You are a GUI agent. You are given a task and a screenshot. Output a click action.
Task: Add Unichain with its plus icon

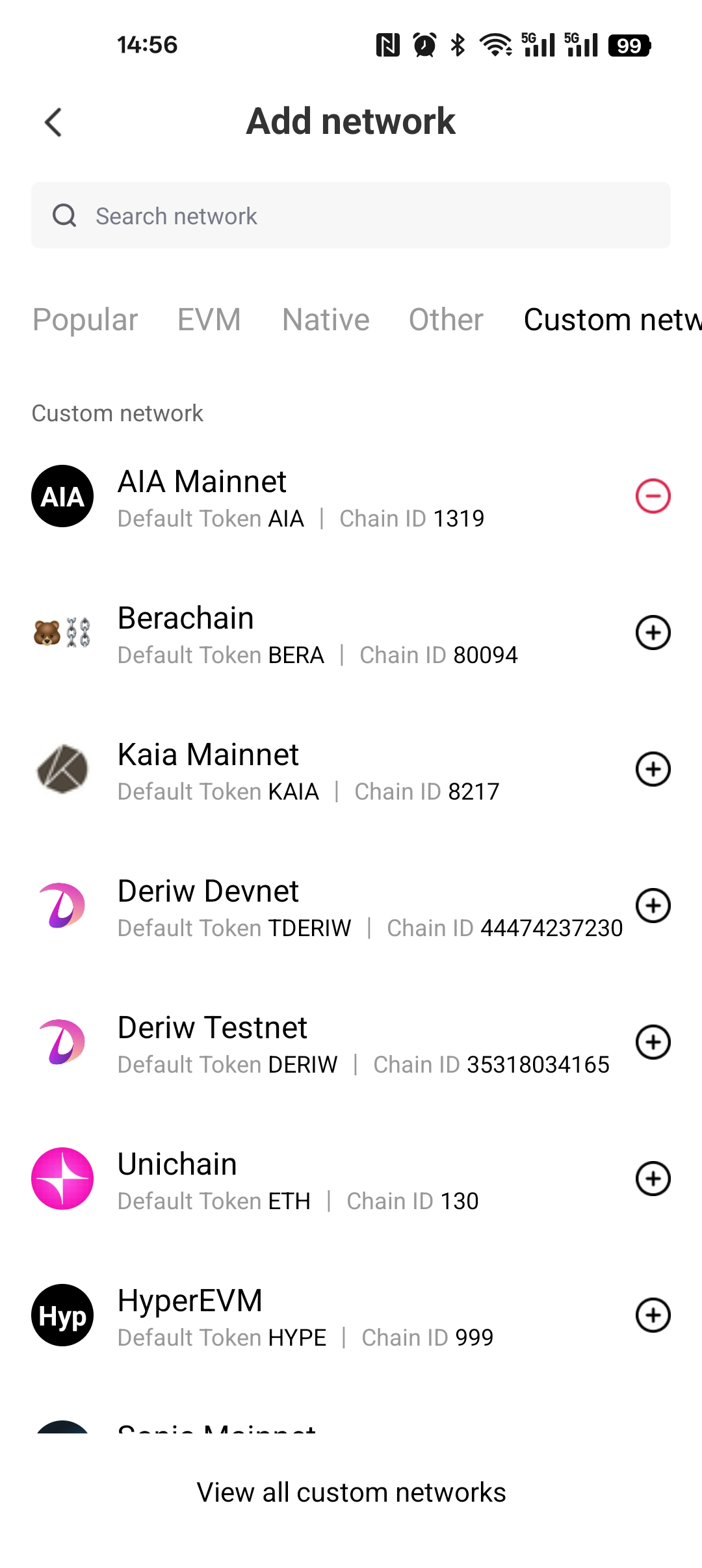point(653,1179)
